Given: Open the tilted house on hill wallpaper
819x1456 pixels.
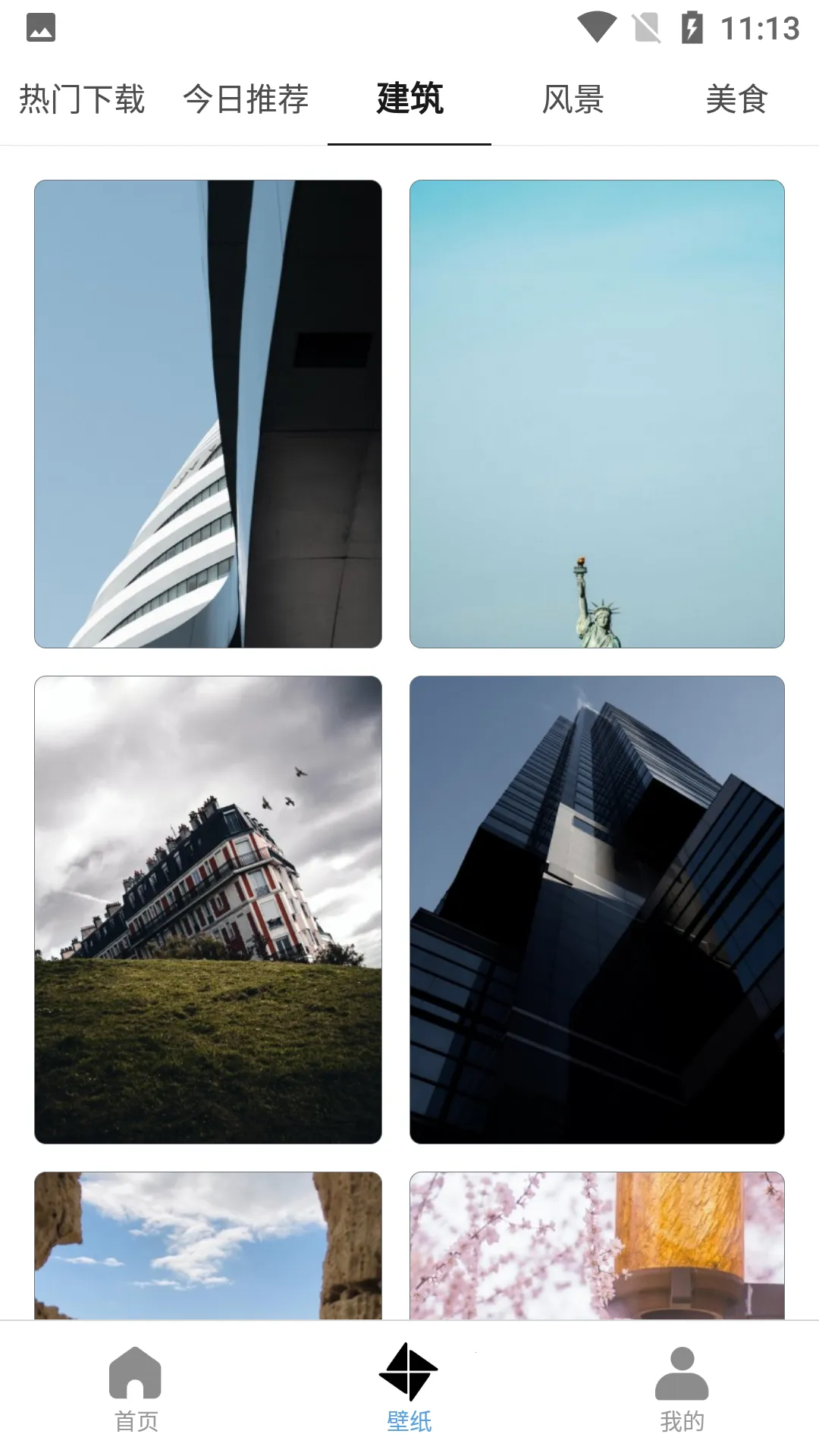Looking at the screenshot, I should [208, 909].
